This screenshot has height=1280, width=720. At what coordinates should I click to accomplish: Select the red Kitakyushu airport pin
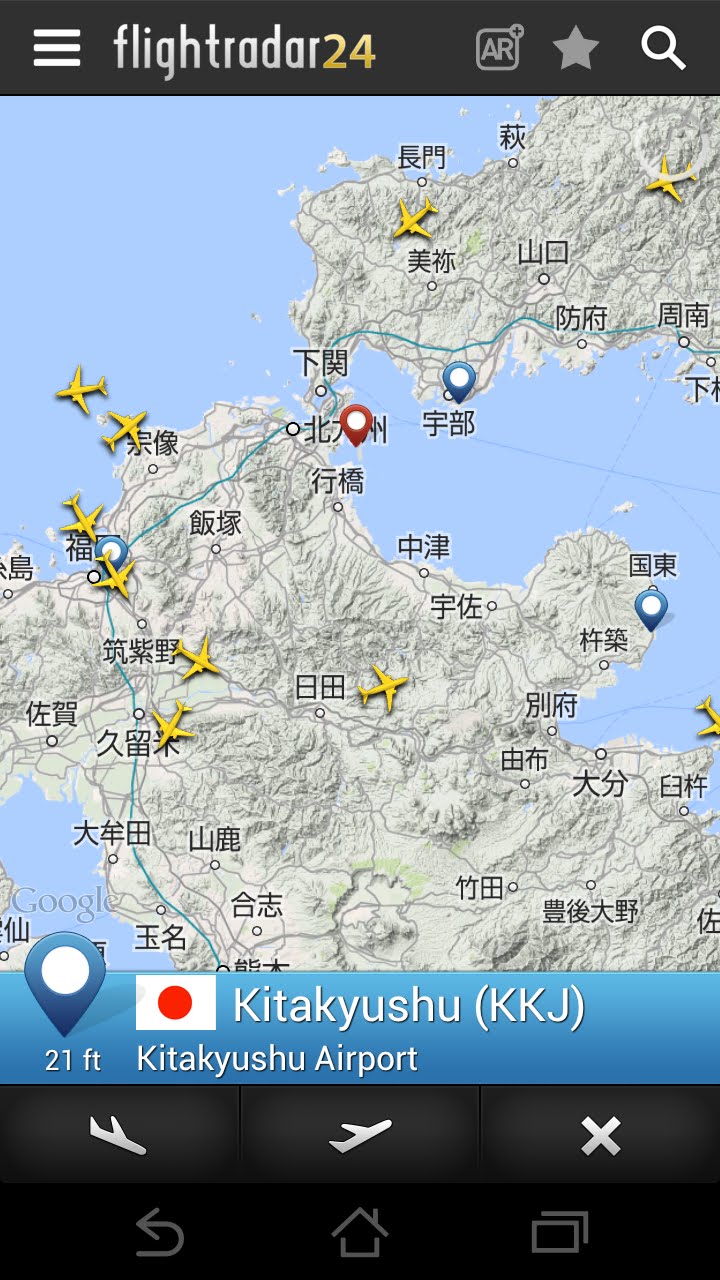pos(356,424)
